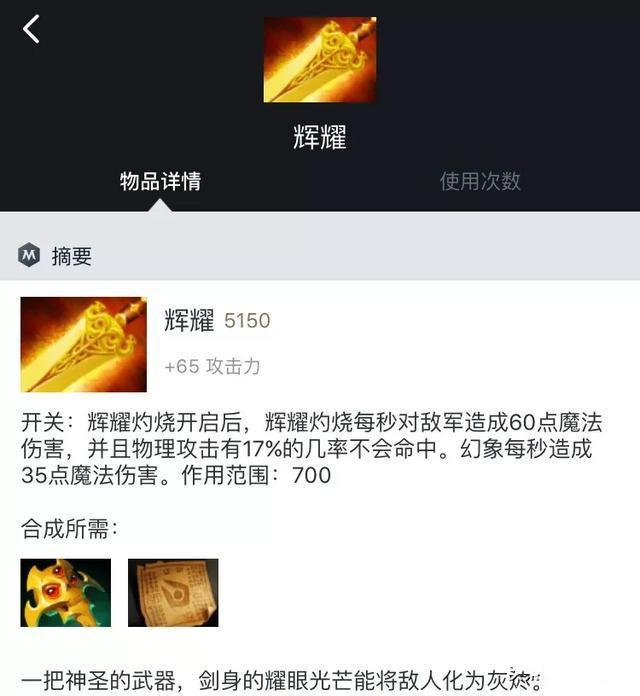
Task: Switch to the 使用次数 tab
Action: (480, 181)
